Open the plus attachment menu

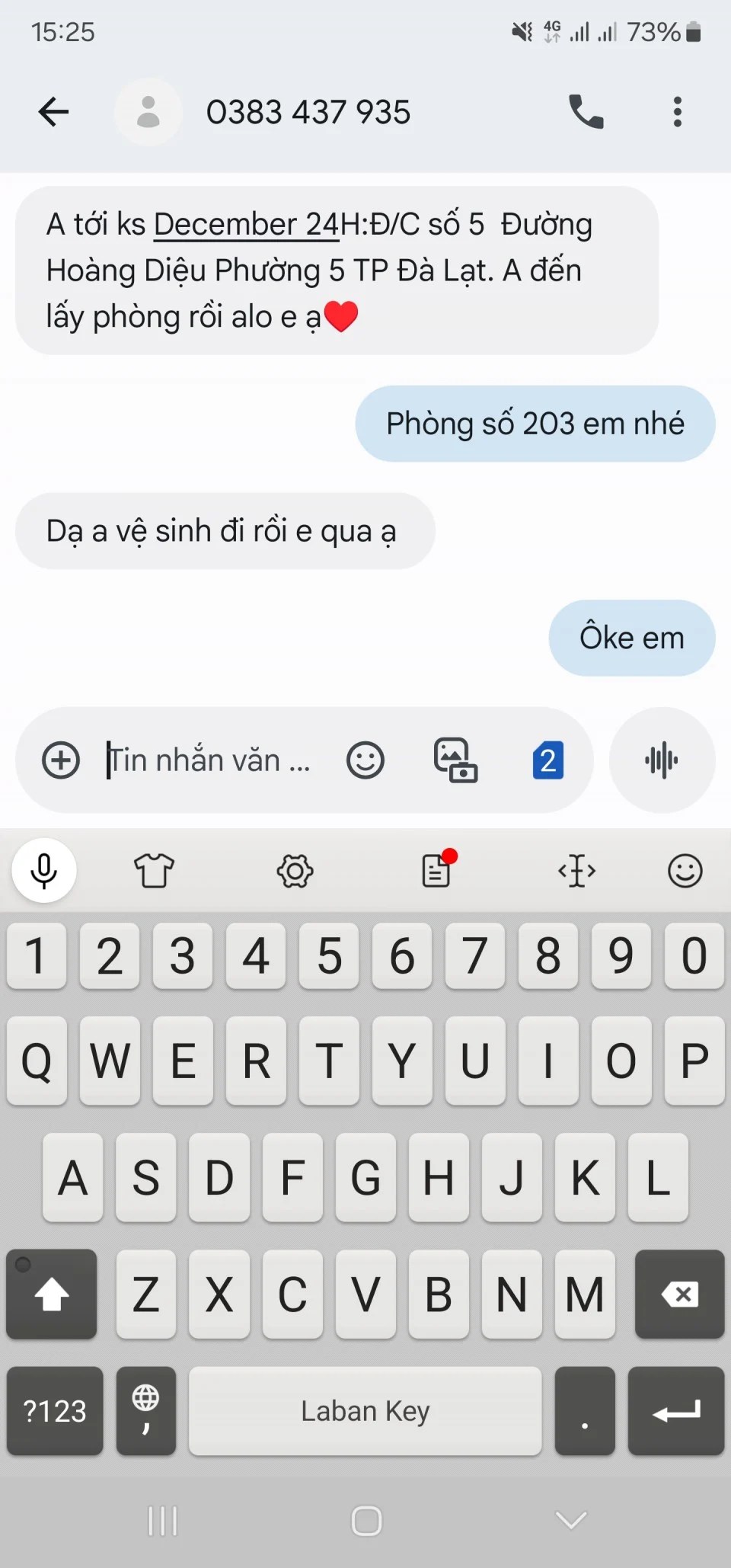[61, 760]
